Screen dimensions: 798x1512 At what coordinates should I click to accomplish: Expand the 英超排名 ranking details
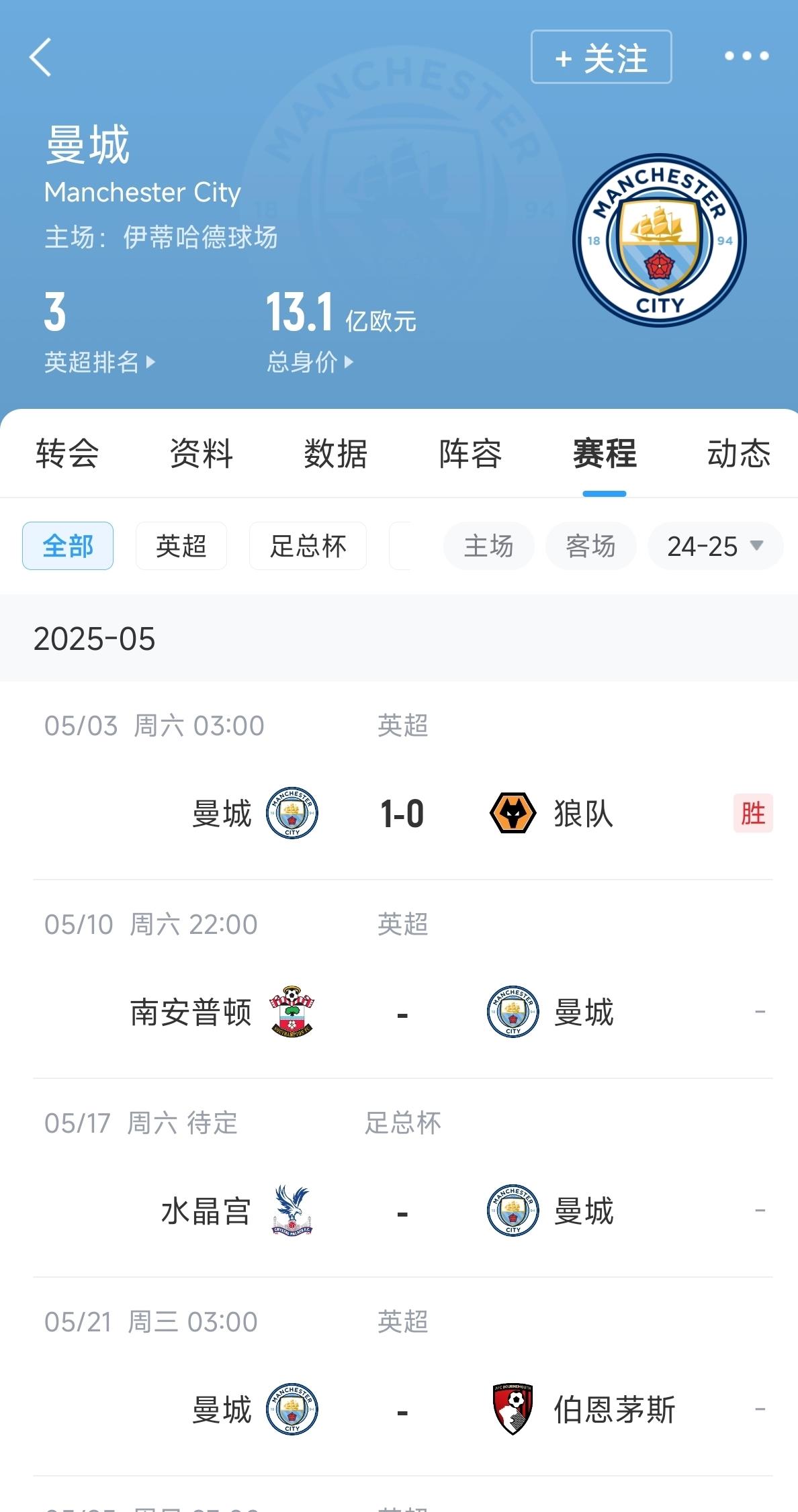98,363
